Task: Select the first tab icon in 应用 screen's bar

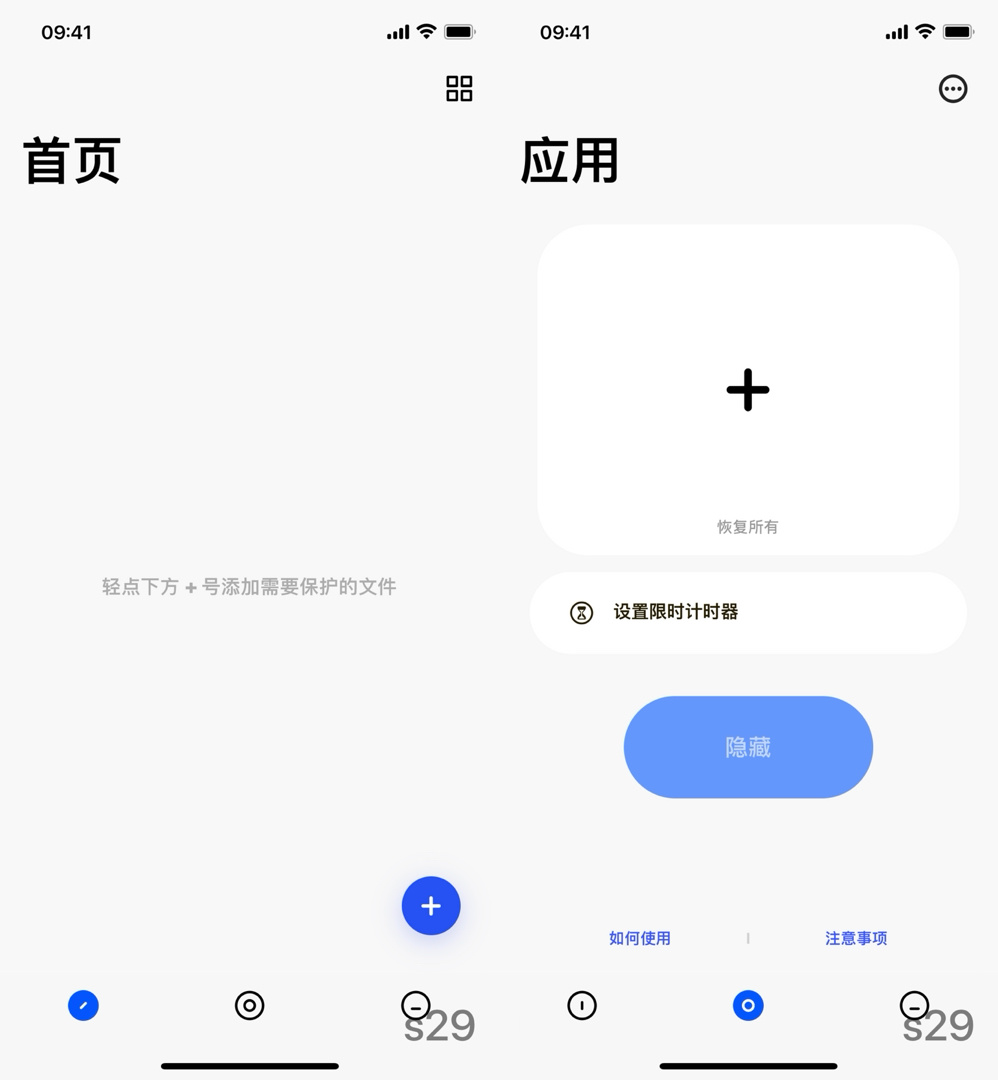Action: click(x=582, y=1005)
